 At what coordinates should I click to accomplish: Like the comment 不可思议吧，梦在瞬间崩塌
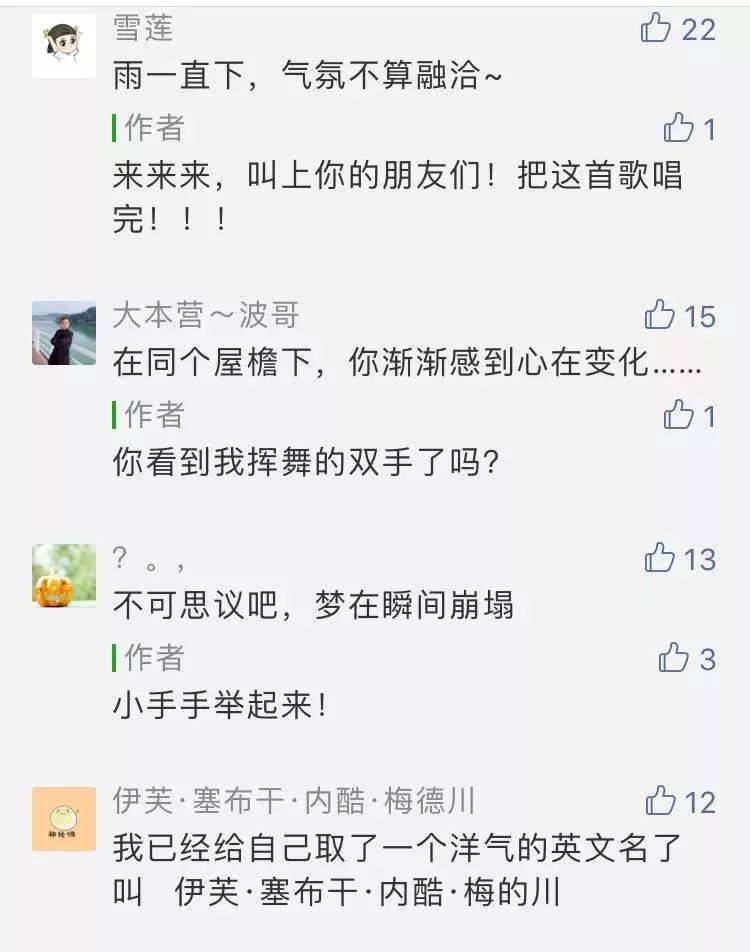(660, 557)
